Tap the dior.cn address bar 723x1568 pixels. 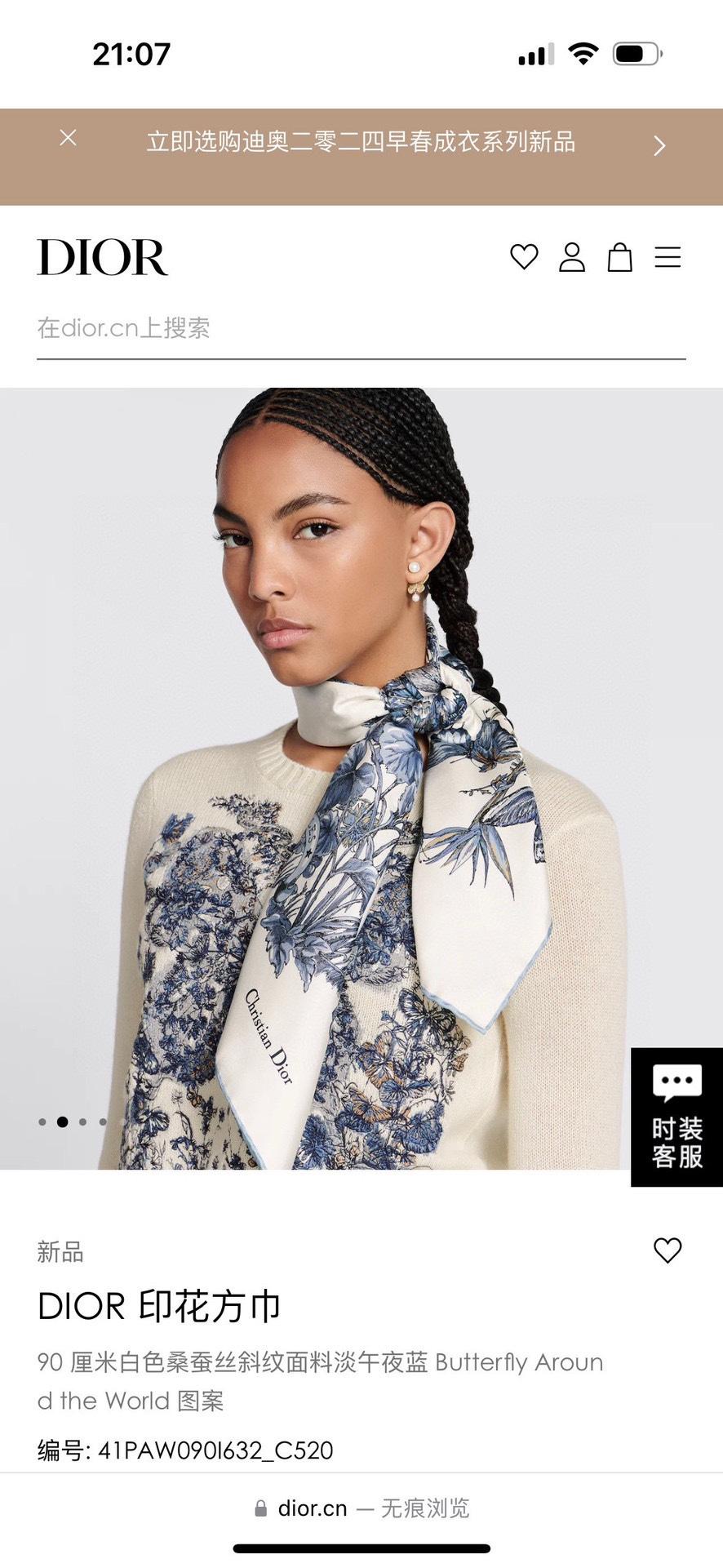(361, 1508)
